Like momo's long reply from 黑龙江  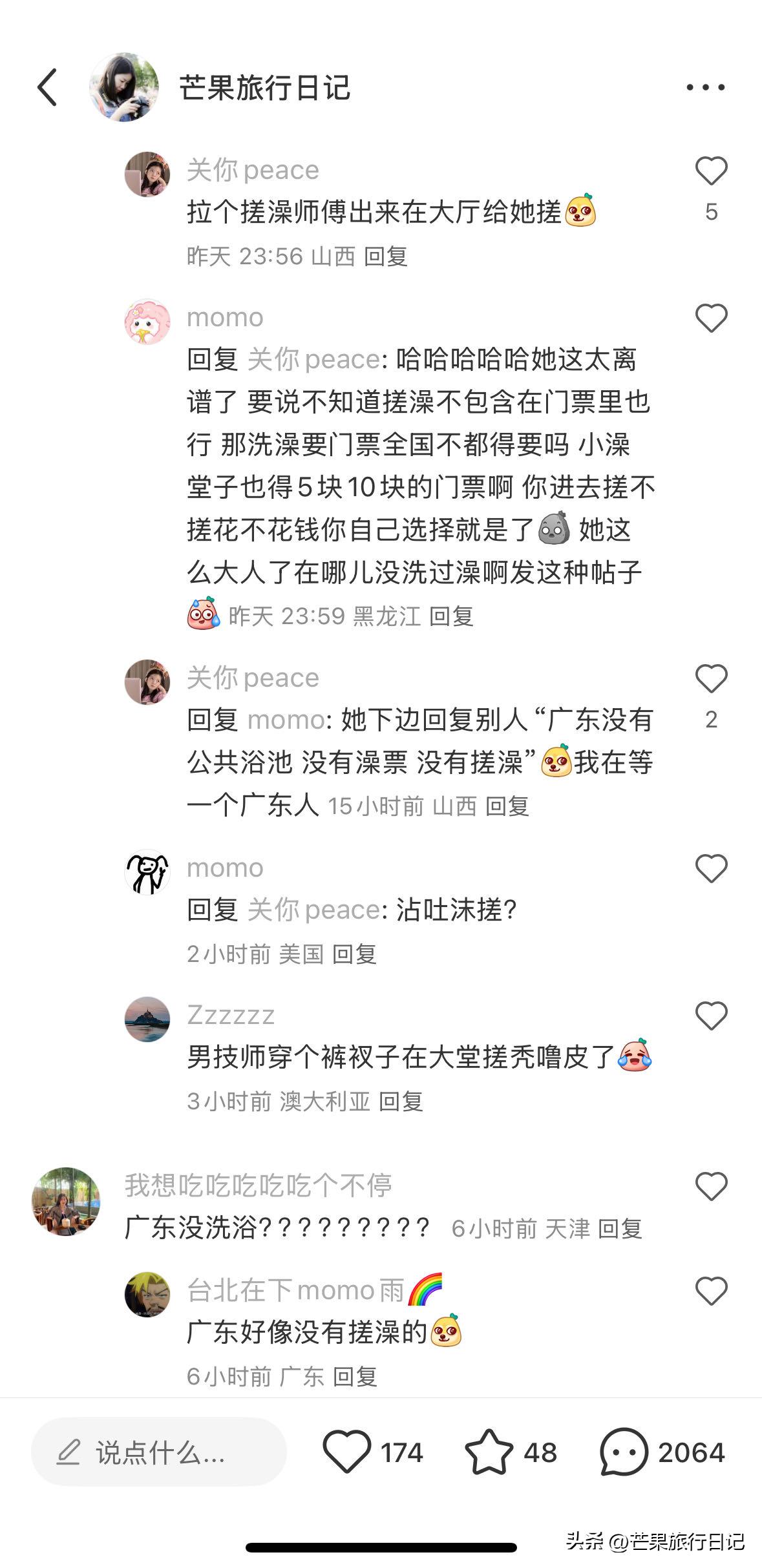click(711, 319)
